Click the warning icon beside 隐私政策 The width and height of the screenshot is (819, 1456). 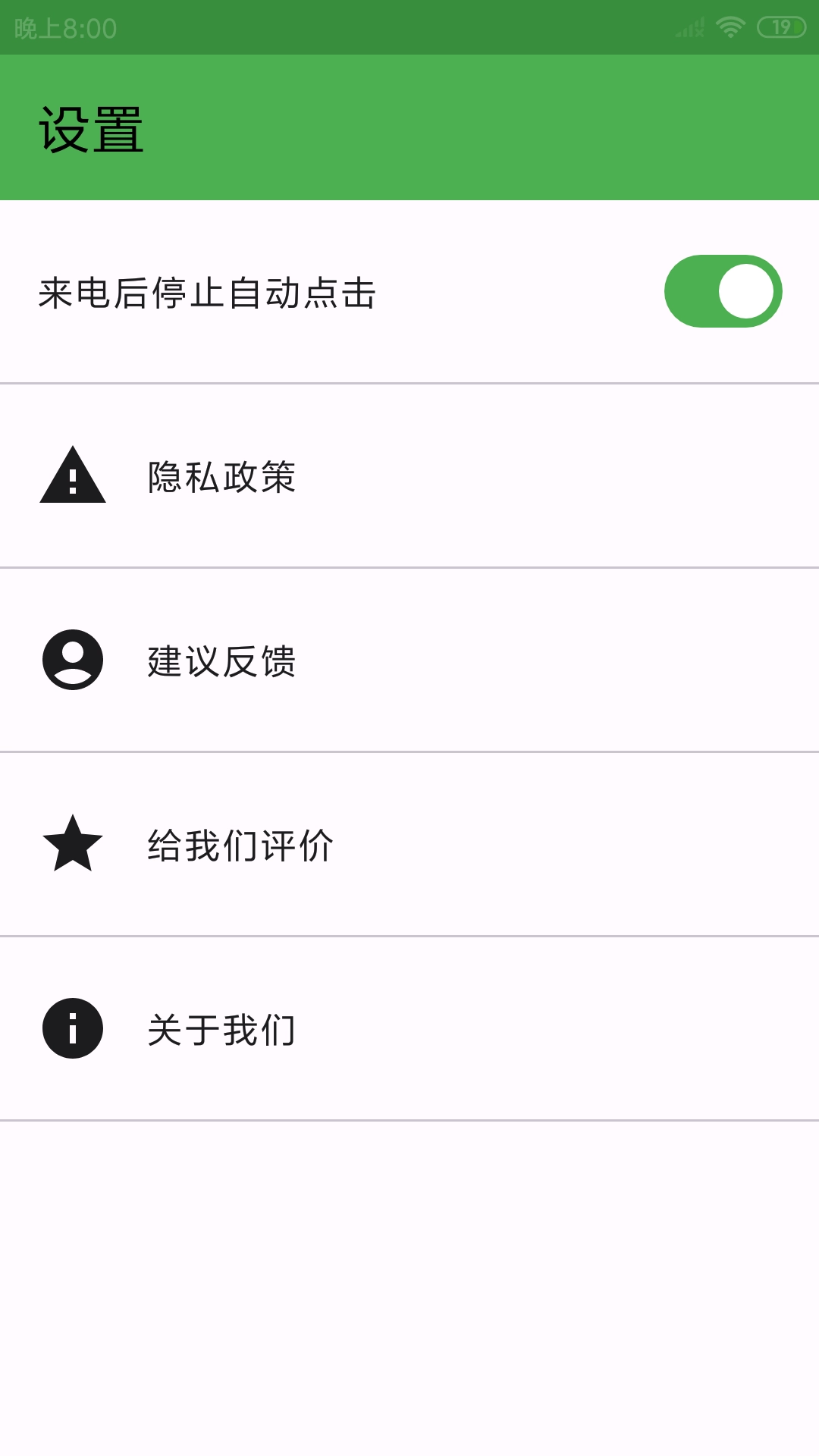pos(72,478)
